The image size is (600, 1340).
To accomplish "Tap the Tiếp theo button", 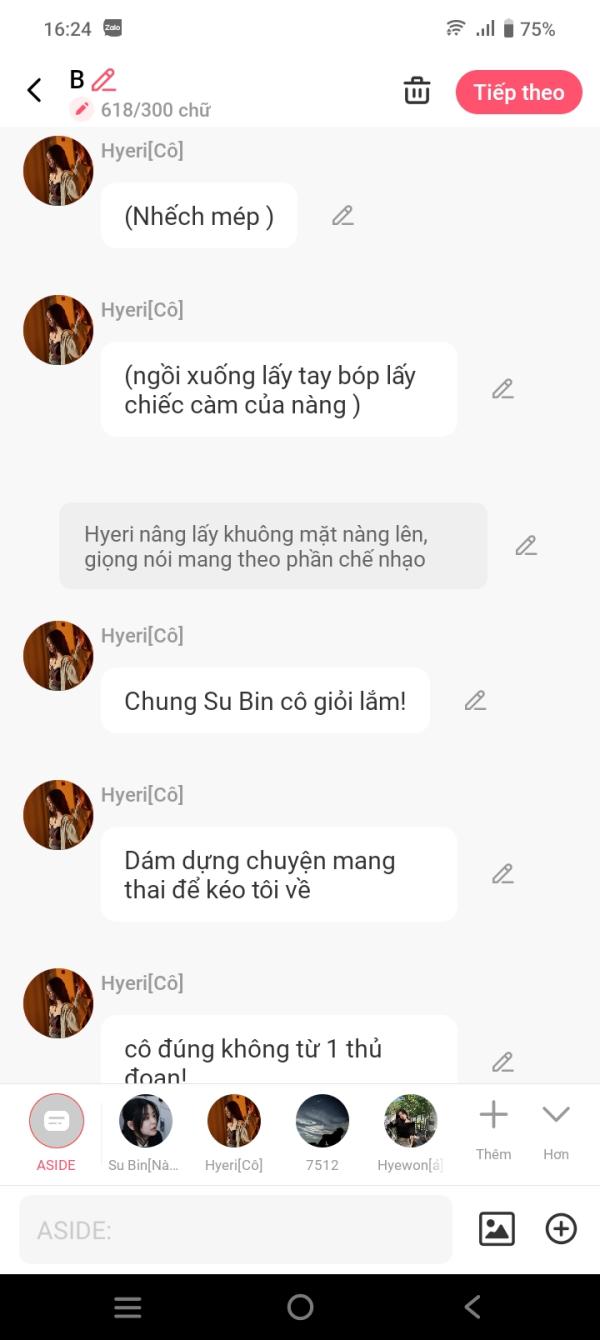I will (x=518, y=92).
